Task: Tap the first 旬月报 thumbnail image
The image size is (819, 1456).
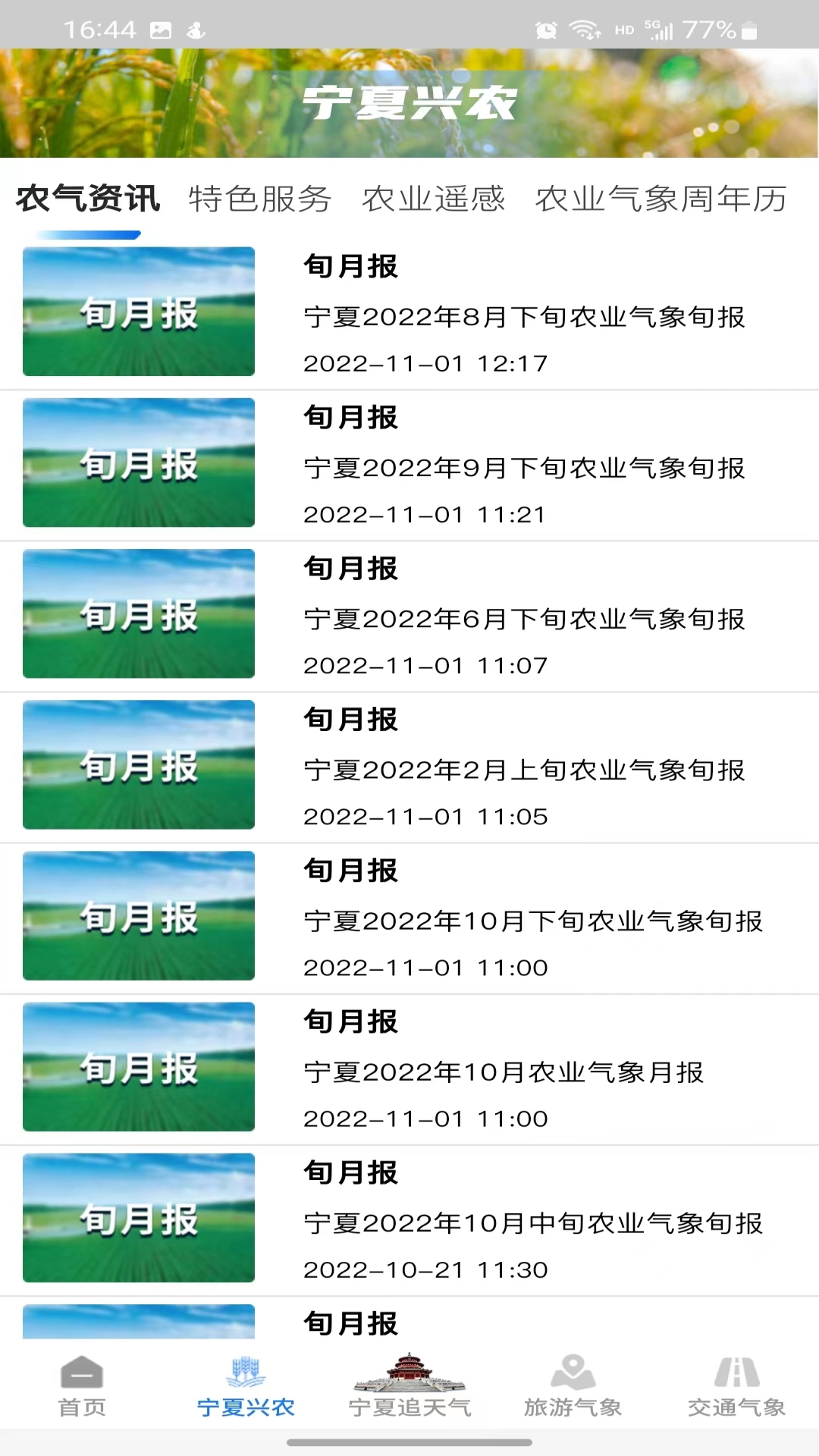Action: pyautogui.click(x=138, y=311)
